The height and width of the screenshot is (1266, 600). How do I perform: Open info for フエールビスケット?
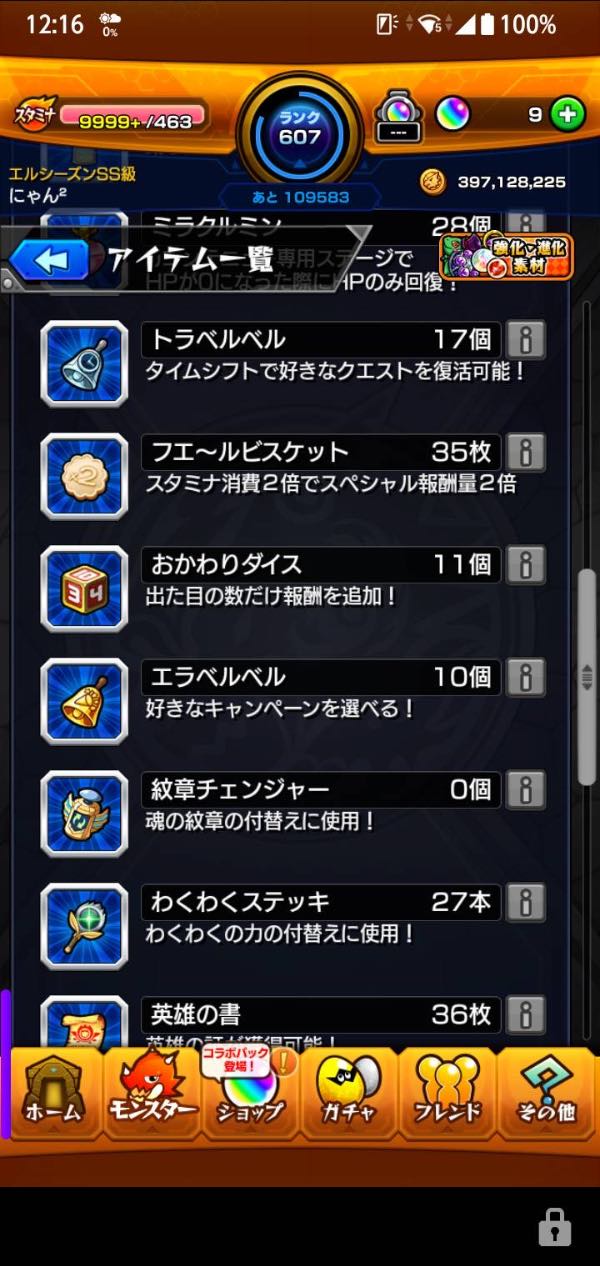tap(525, 452)
